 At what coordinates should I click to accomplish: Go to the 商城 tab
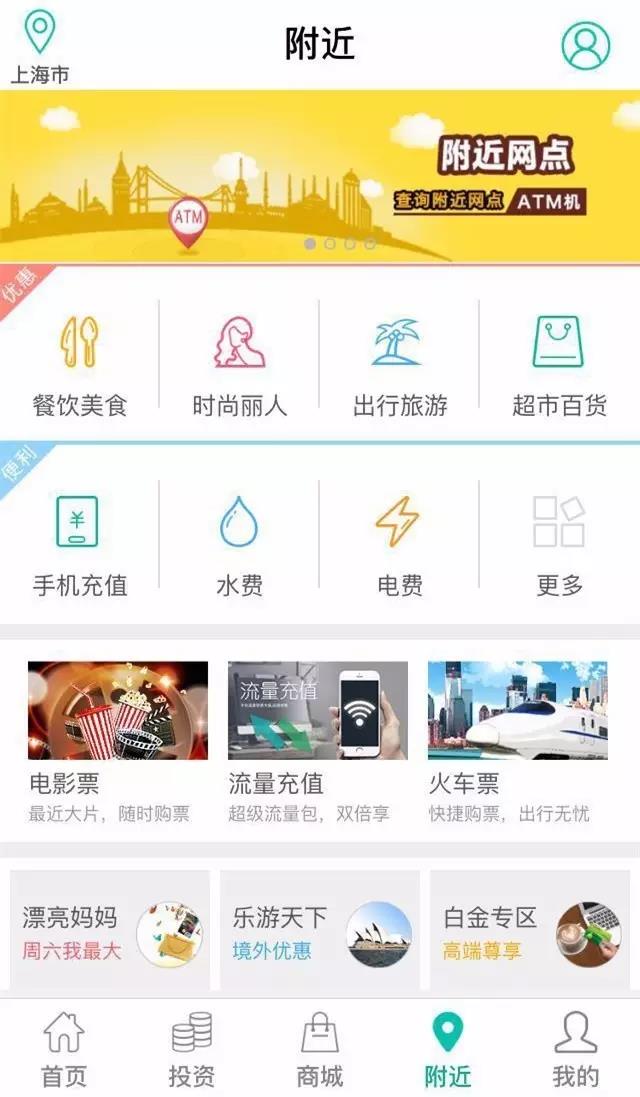(x=320, y=1050)
